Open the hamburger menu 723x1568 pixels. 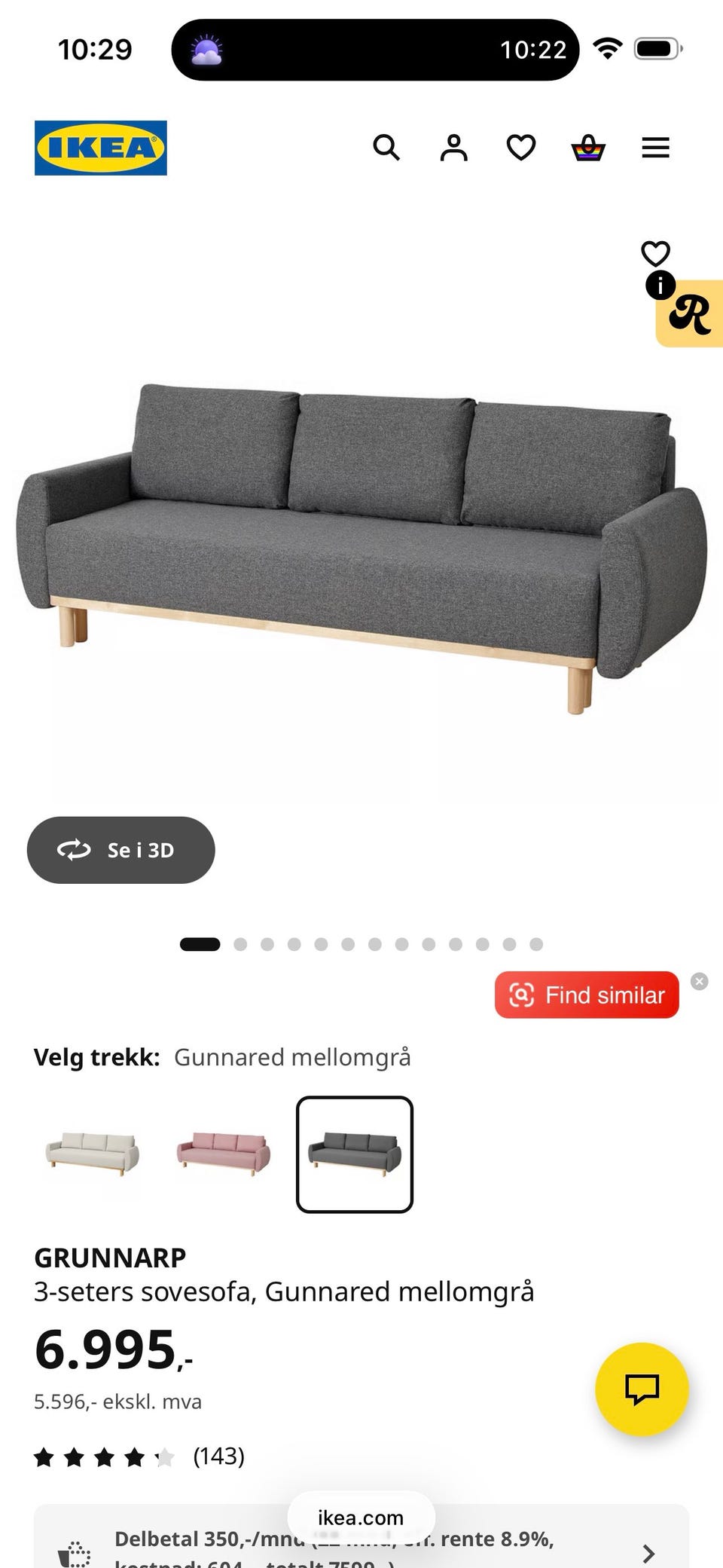(x=655, y=148)
